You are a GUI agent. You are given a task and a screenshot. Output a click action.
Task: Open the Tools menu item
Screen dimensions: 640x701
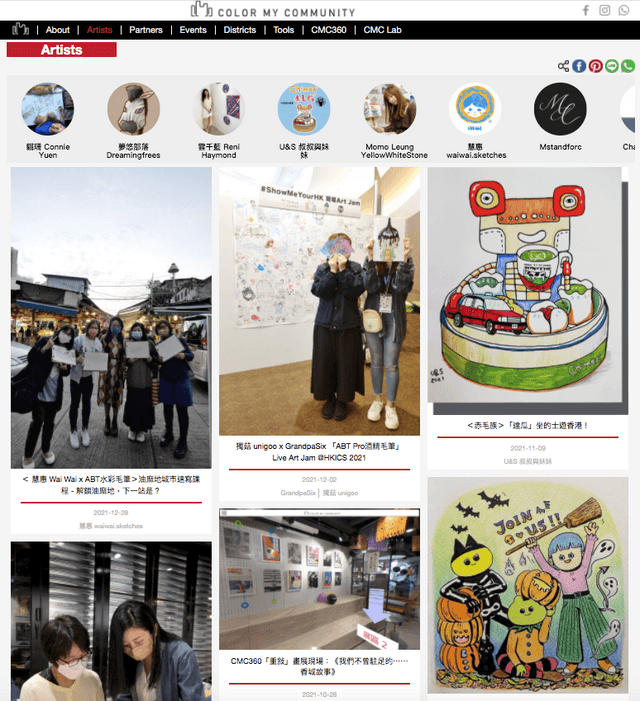pos(284,30)
